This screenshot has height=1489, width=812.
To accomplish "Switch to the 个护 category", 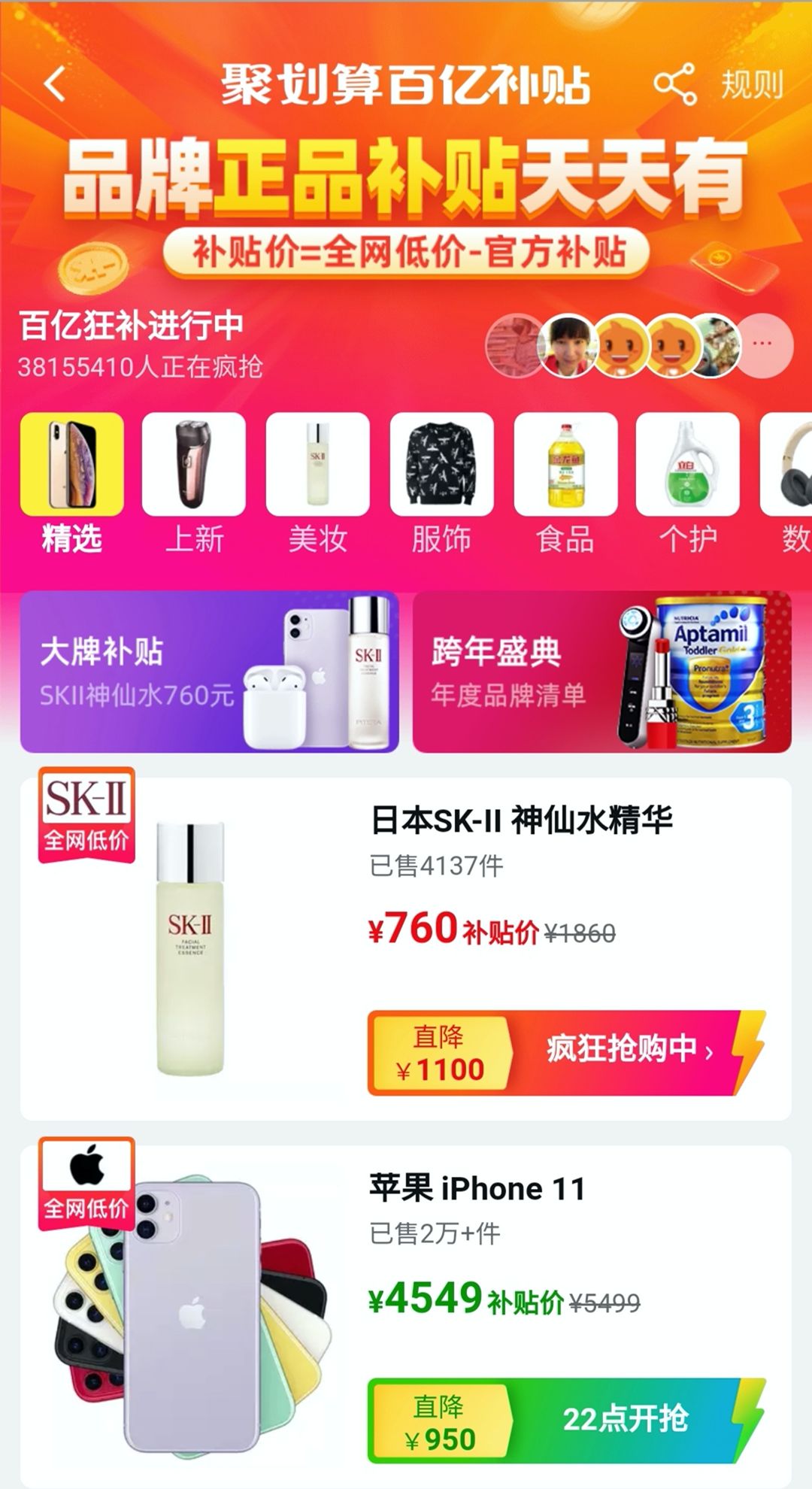I will point(688,483).
